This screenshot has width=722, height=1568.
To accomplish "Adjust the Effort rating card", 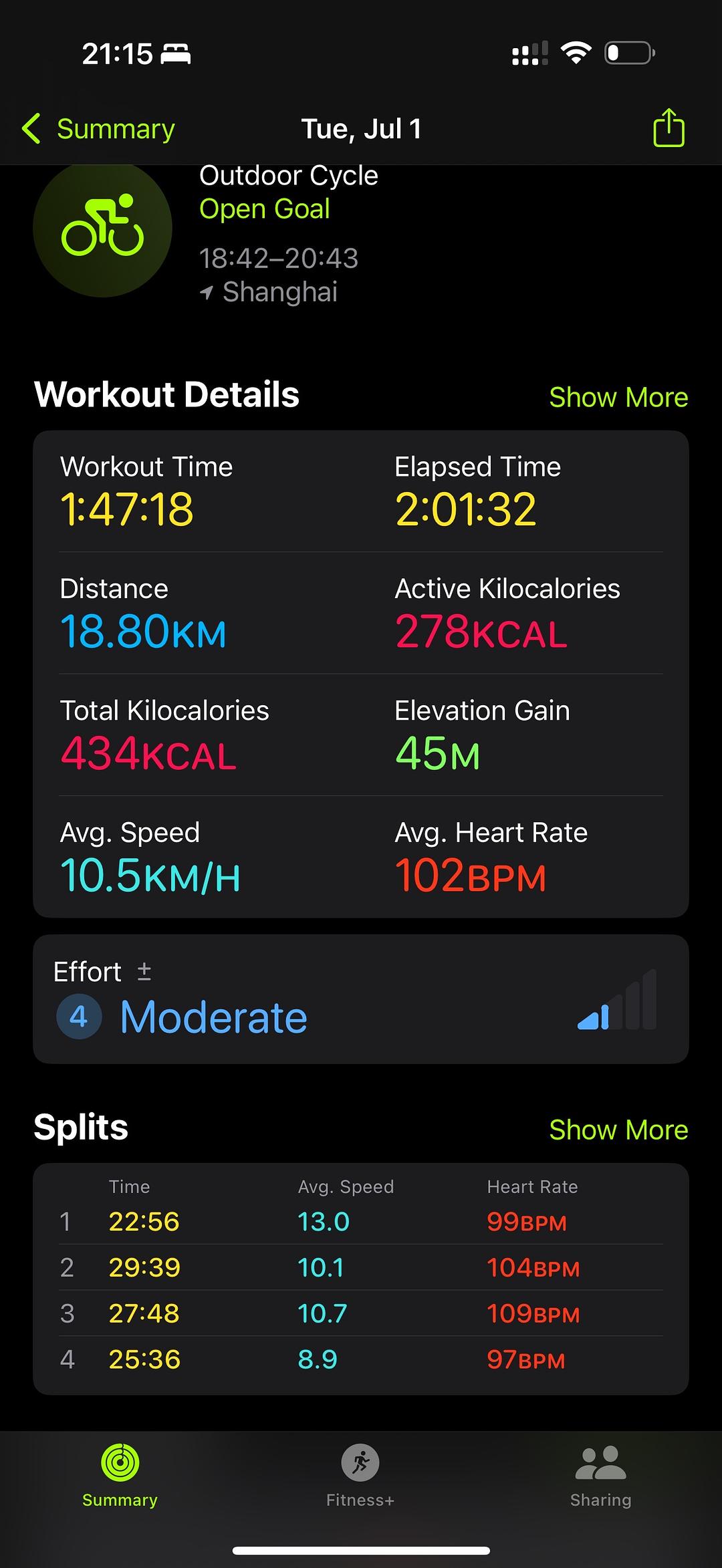I will pos(360,999).
